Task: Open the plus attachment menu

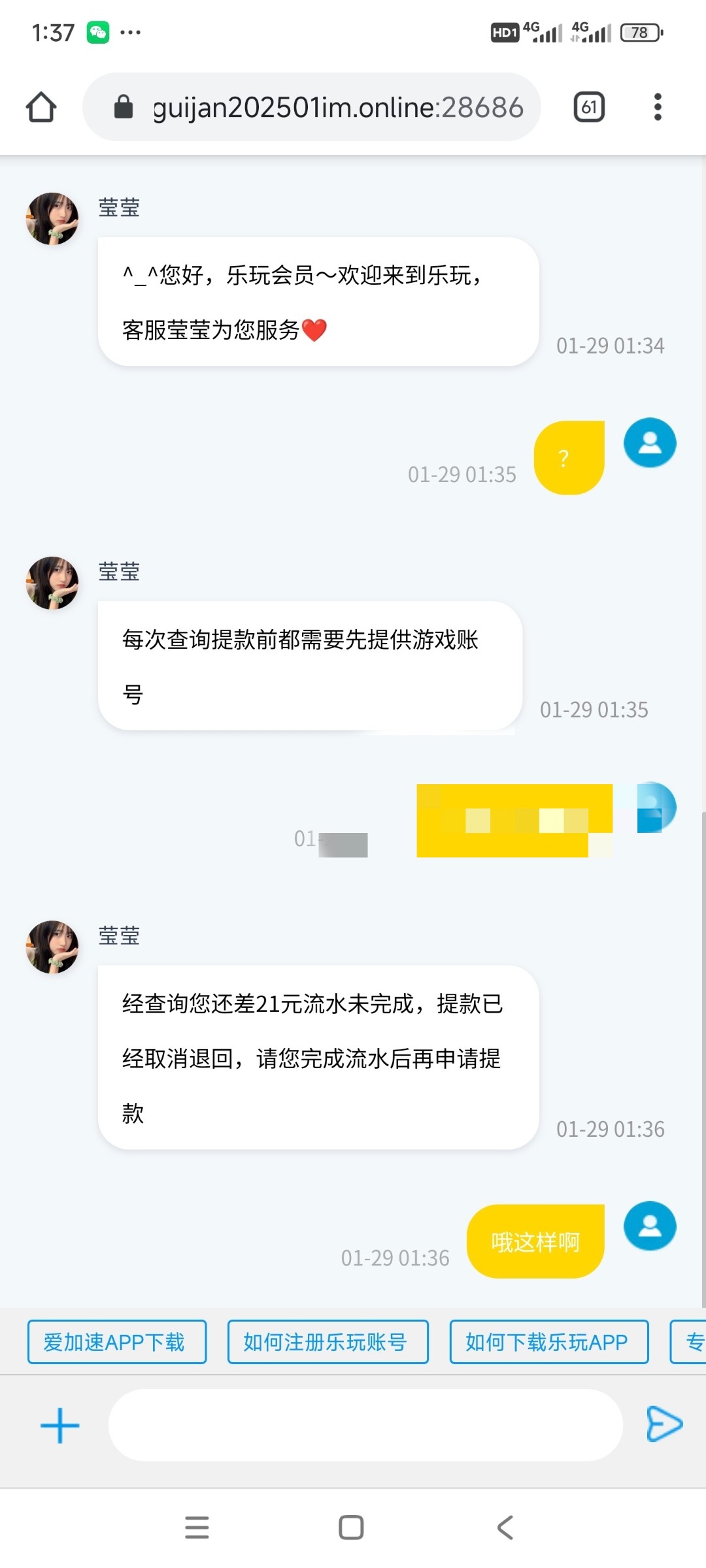Action: coord(59,1426)
